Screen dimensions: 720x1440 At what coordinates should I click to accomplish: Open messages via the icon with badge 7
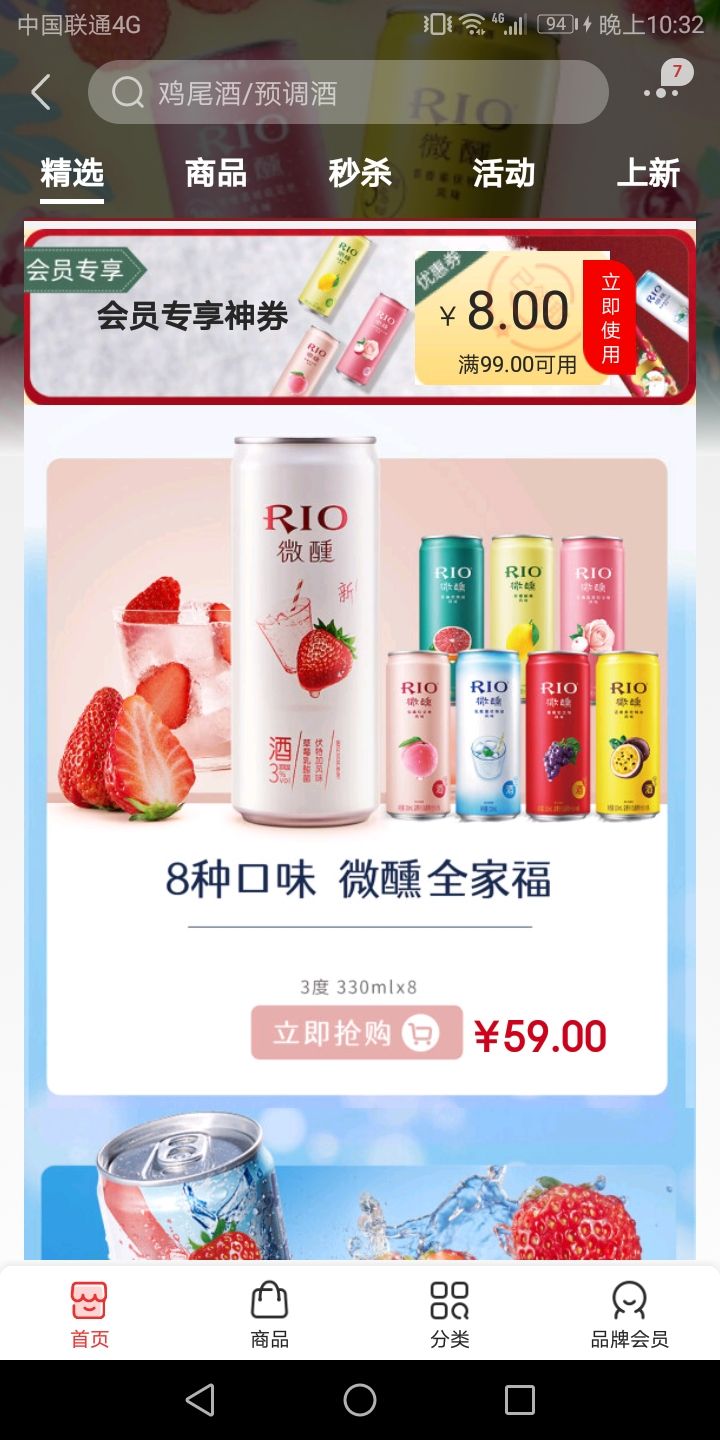(661, 91)
